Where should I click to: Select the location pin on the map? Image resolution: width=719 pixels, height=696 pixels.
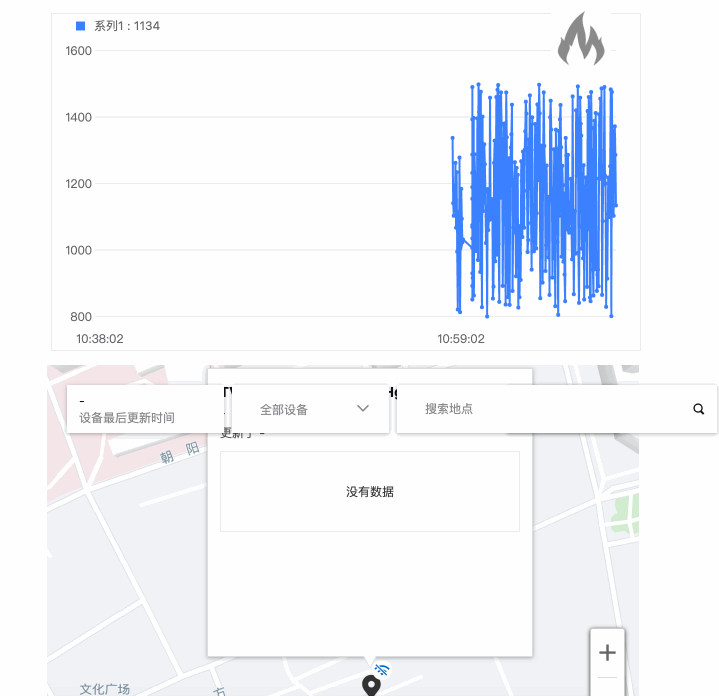pyautogui.click(x=371, y=685)
